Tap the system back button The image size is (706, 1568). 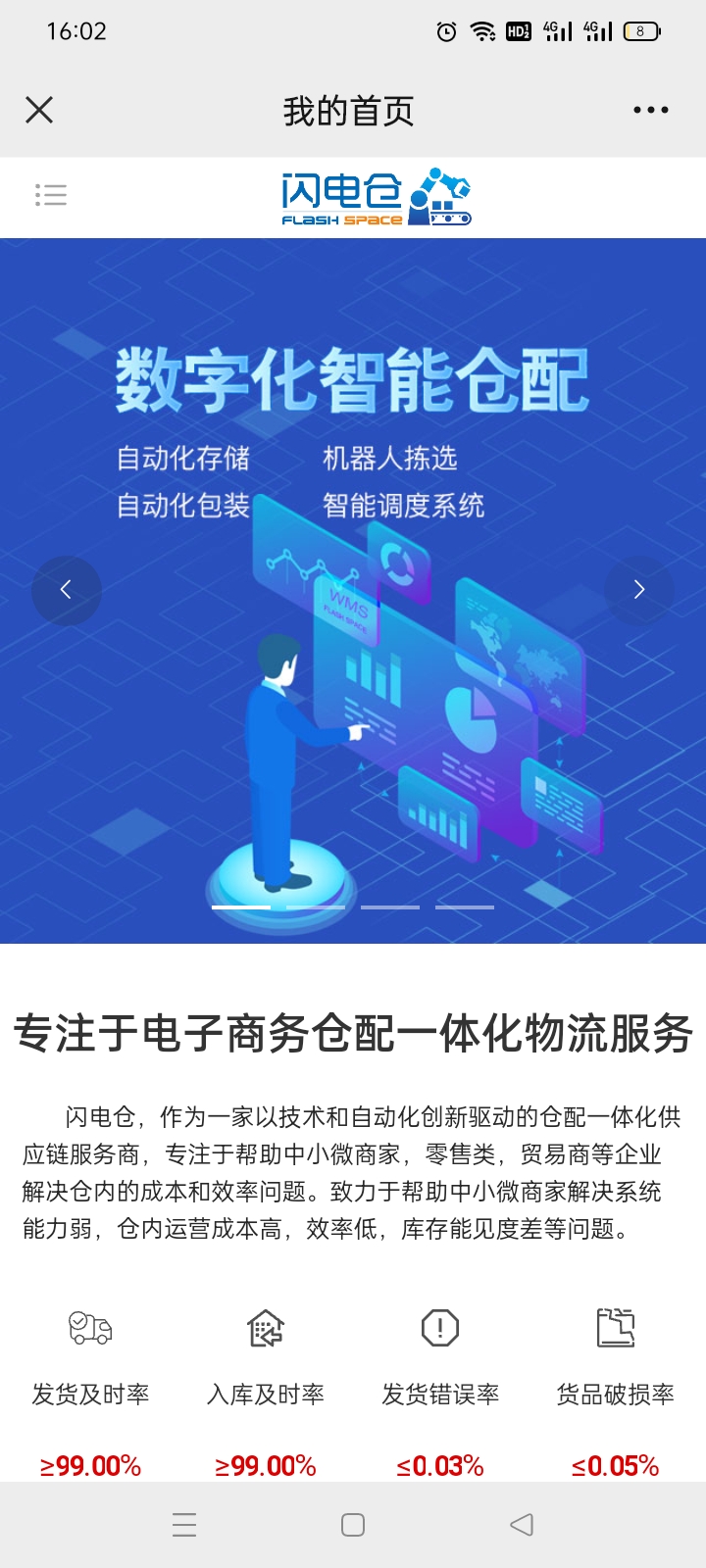(522, 1524)
